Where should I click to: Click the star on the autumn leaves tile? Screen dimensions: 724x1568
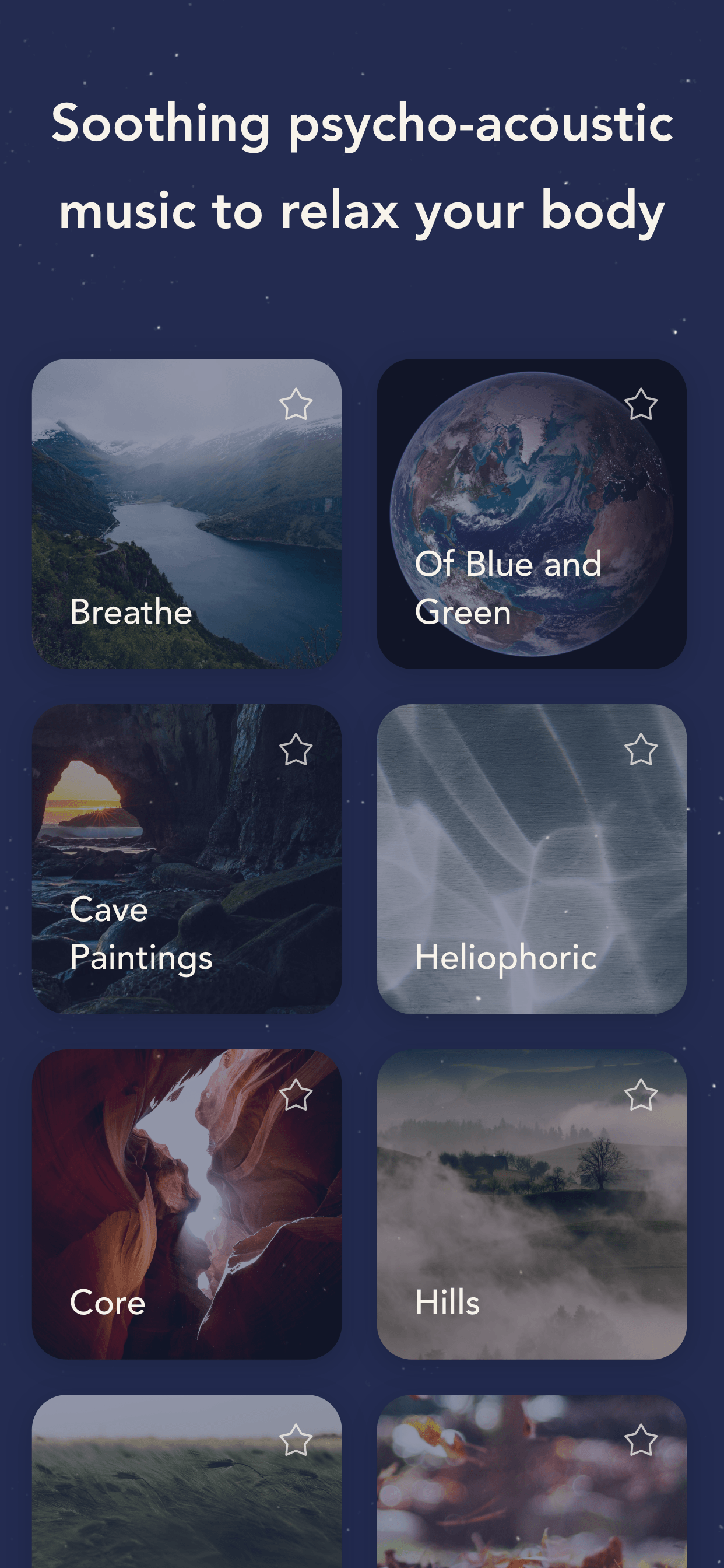(641, 1441)
